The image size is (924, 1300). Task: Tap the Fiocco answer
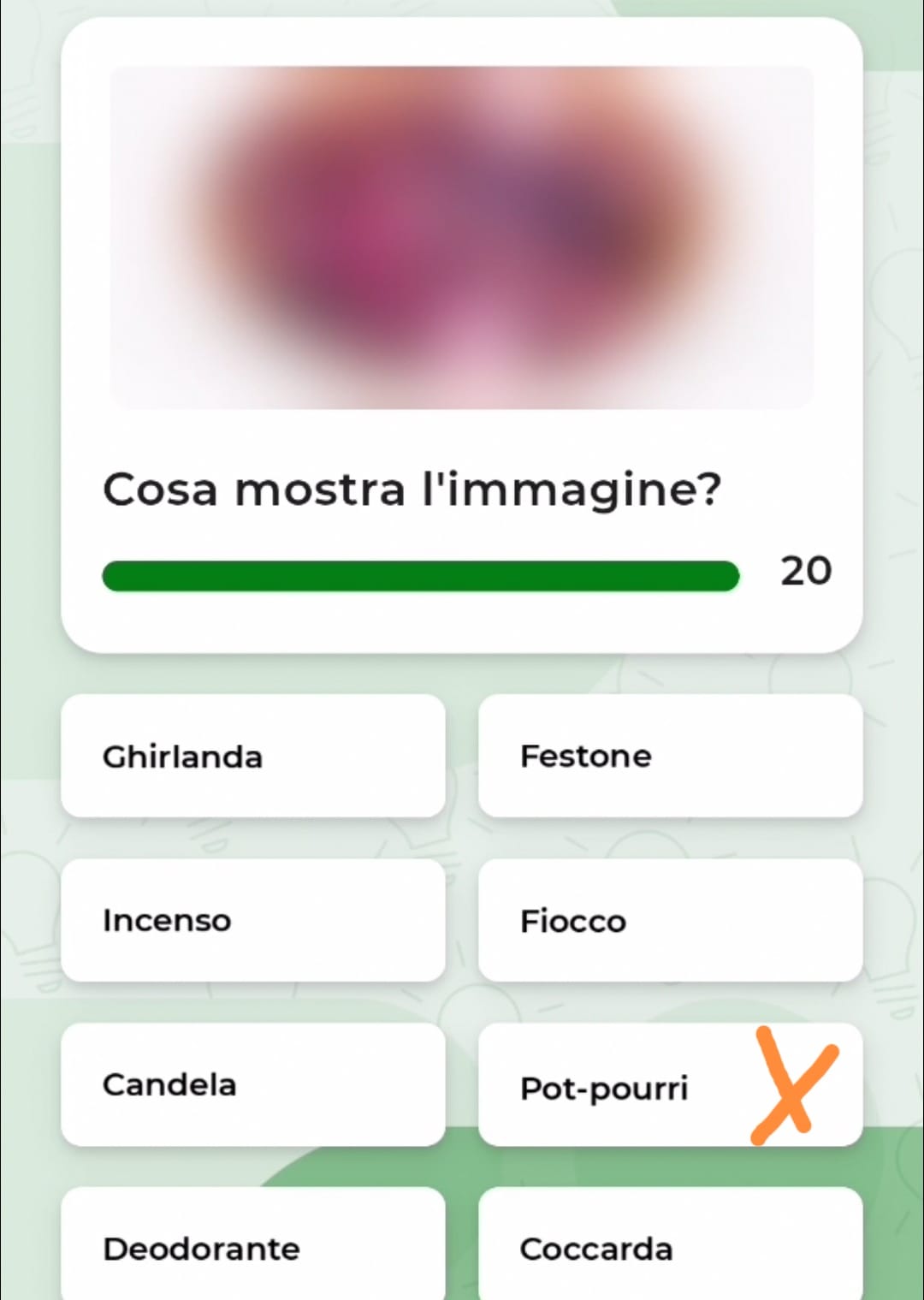[669, 920]
